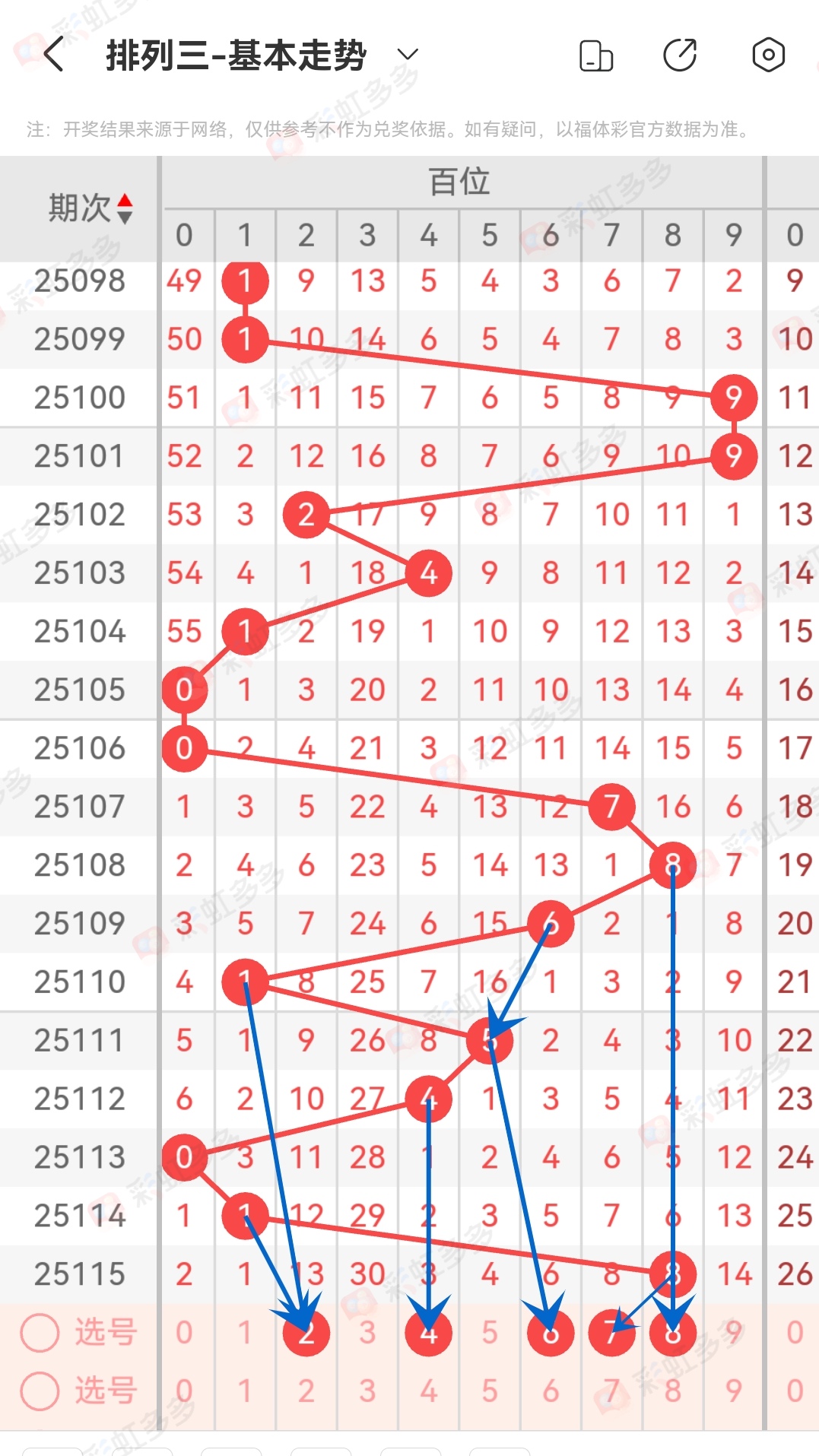Tap the circled 7 in the first 选号 row
This screenshot has width=819, height=1456.
point(611,1331)
